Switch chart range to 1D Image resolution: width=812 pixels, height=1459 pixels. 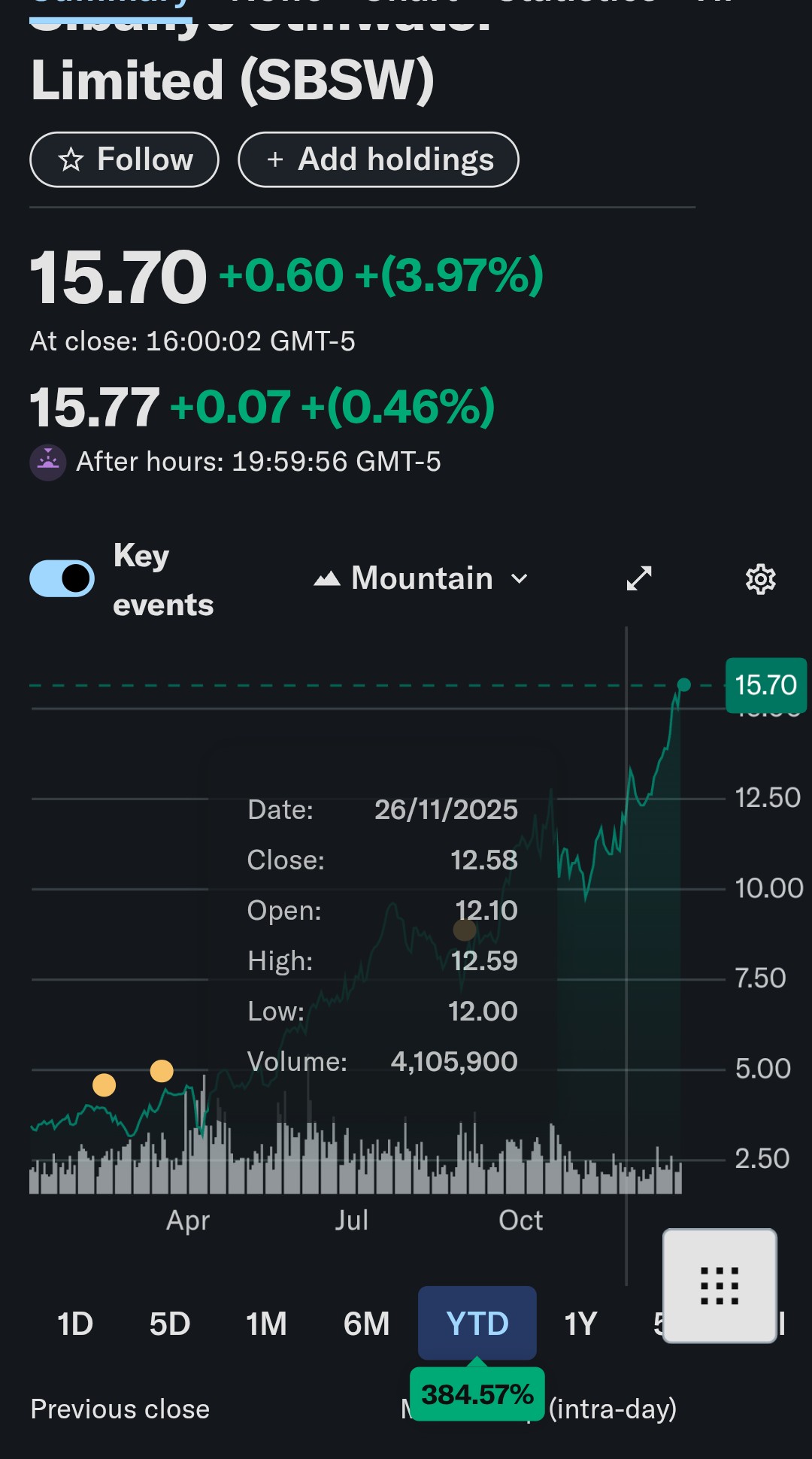point(75,1324)
